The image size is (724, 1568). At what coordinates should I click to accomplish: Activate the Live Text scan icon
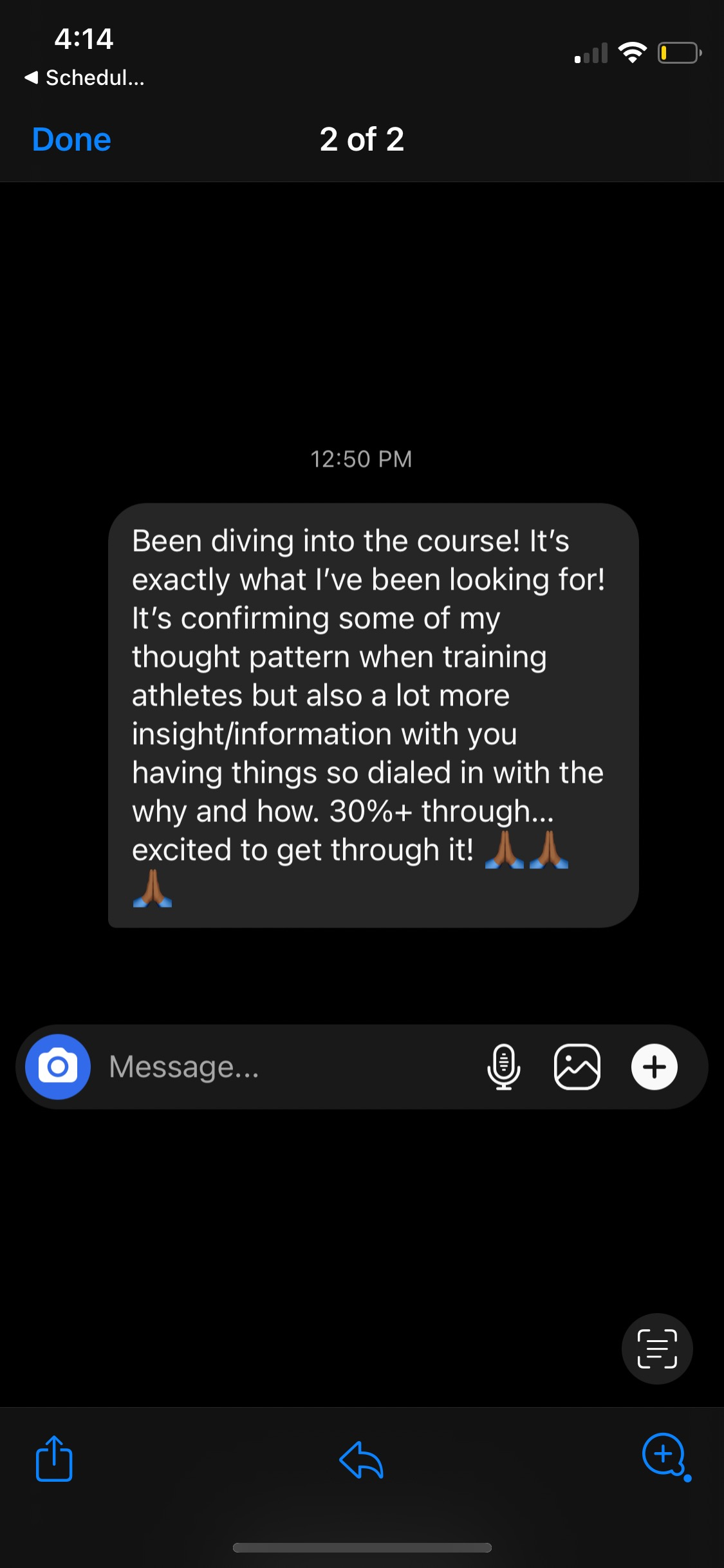[x=656, y=1349]
